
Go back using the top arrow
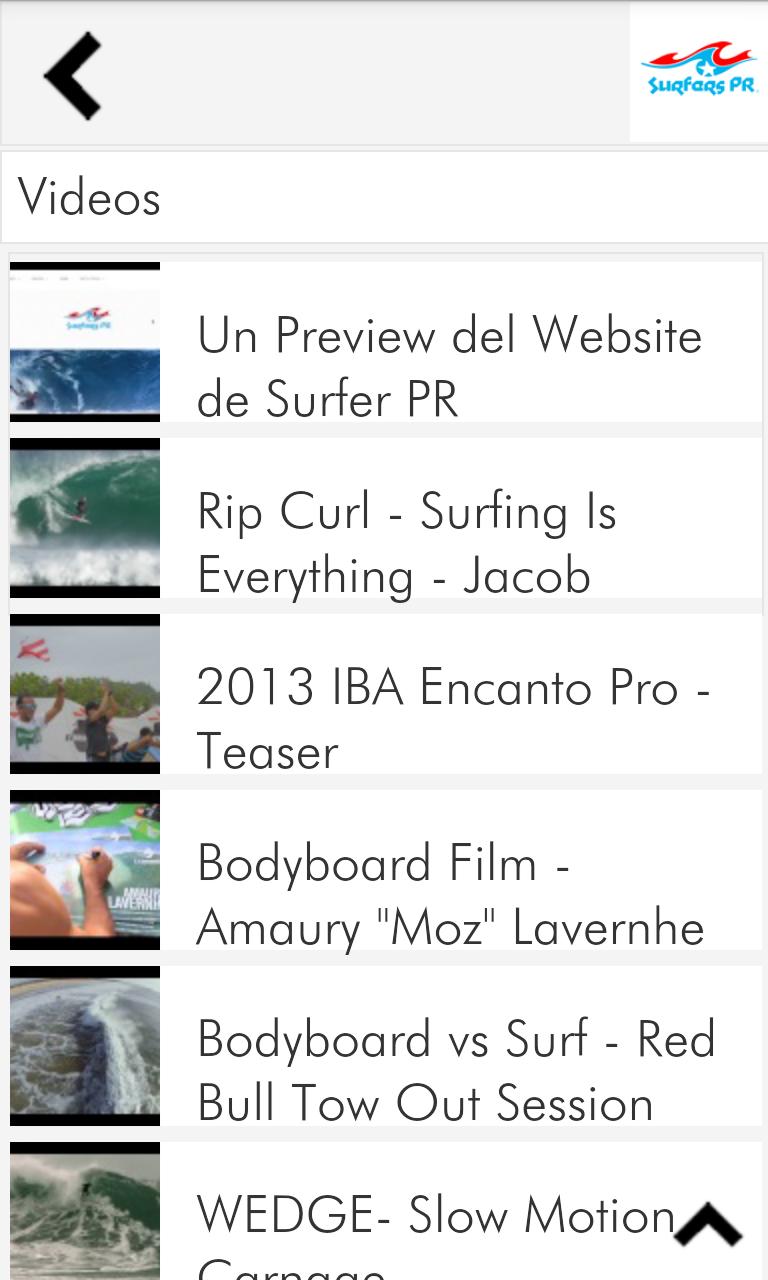pos(72,75)
